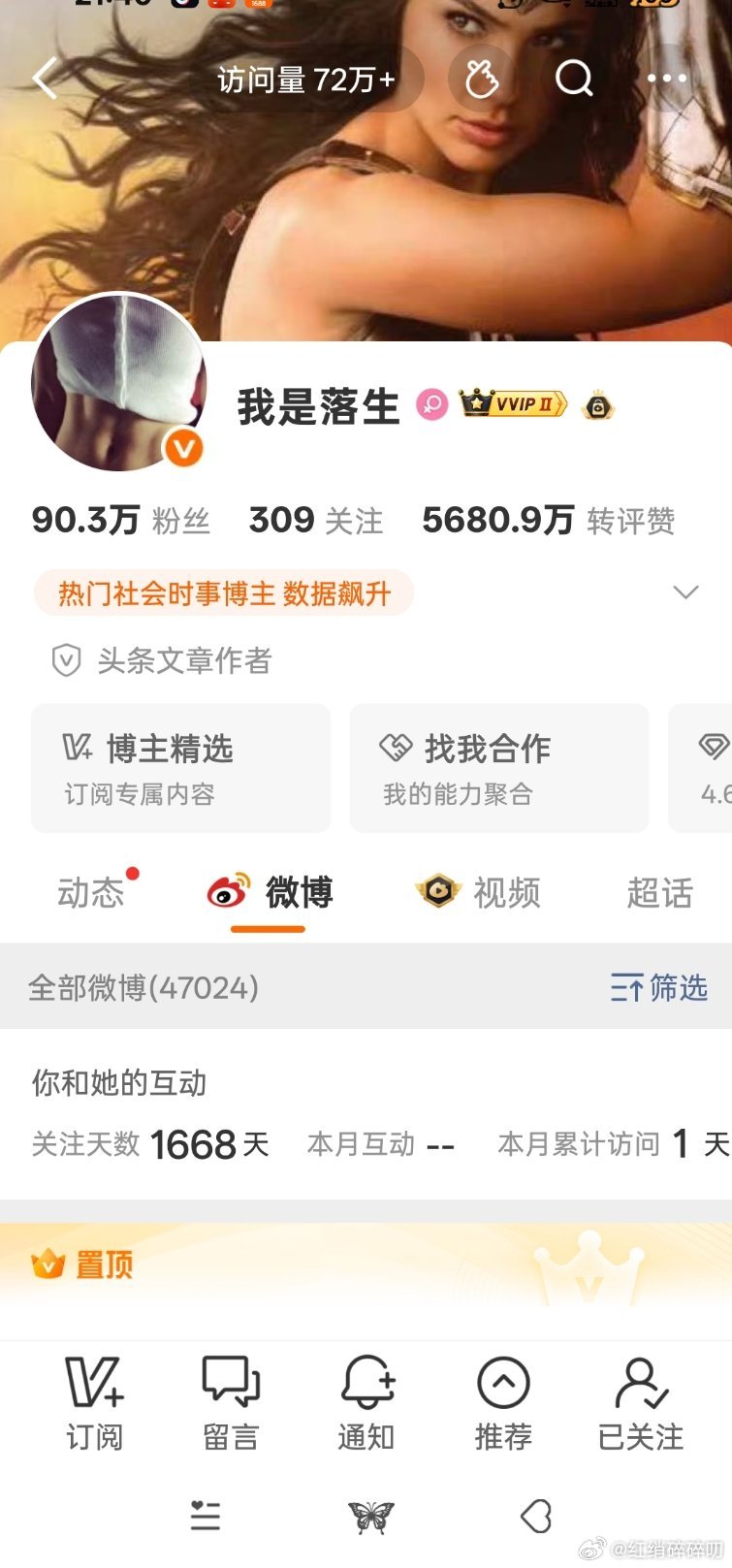Open the search on this profile

tap(574, 79)
